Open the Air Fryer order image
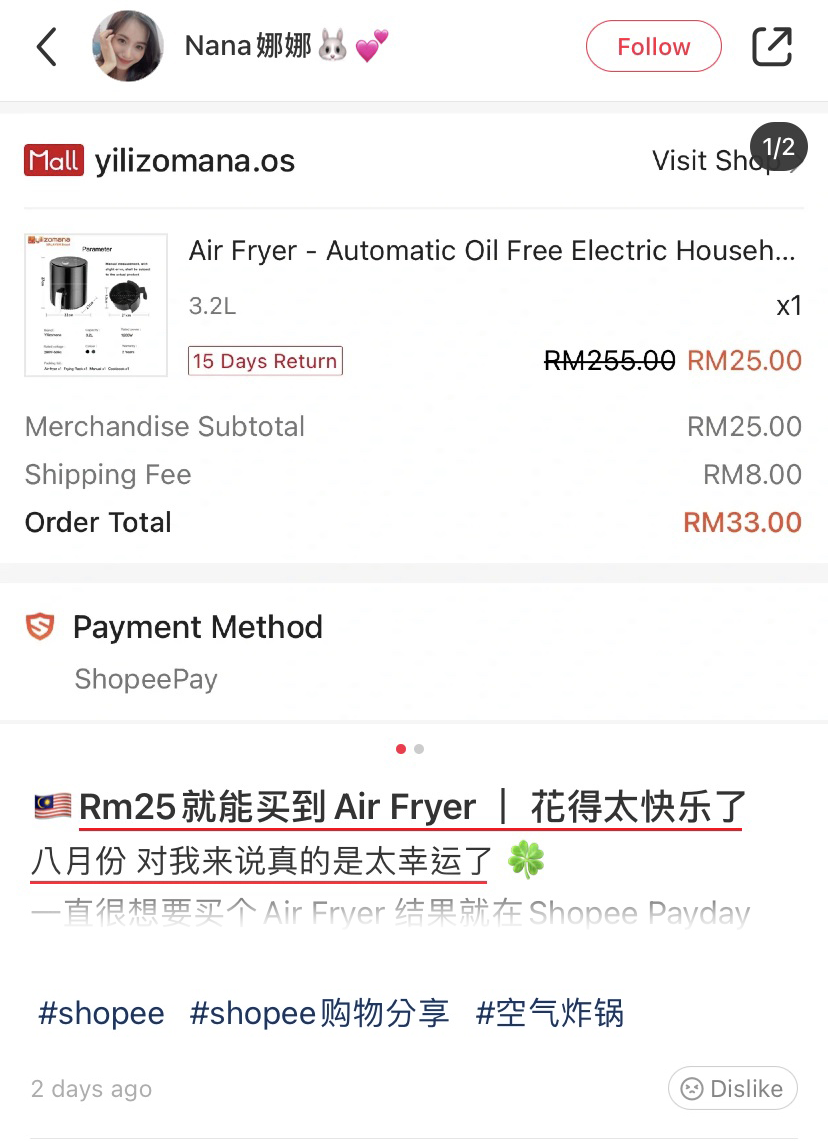The height and width of the screenshot is (1146, 828). (x=96, y=305)
